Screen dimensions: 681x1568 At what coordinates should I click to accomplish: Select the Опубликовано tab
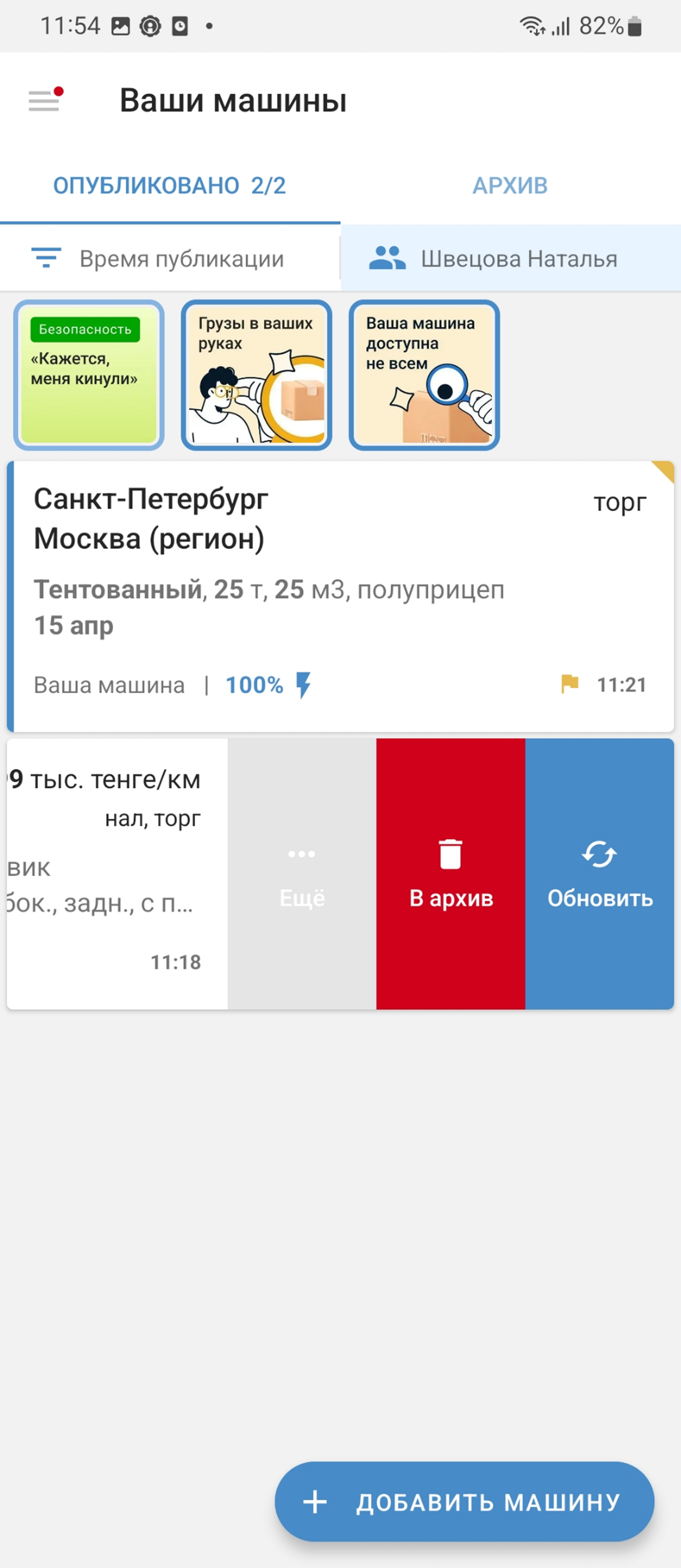tap(169, 186)
